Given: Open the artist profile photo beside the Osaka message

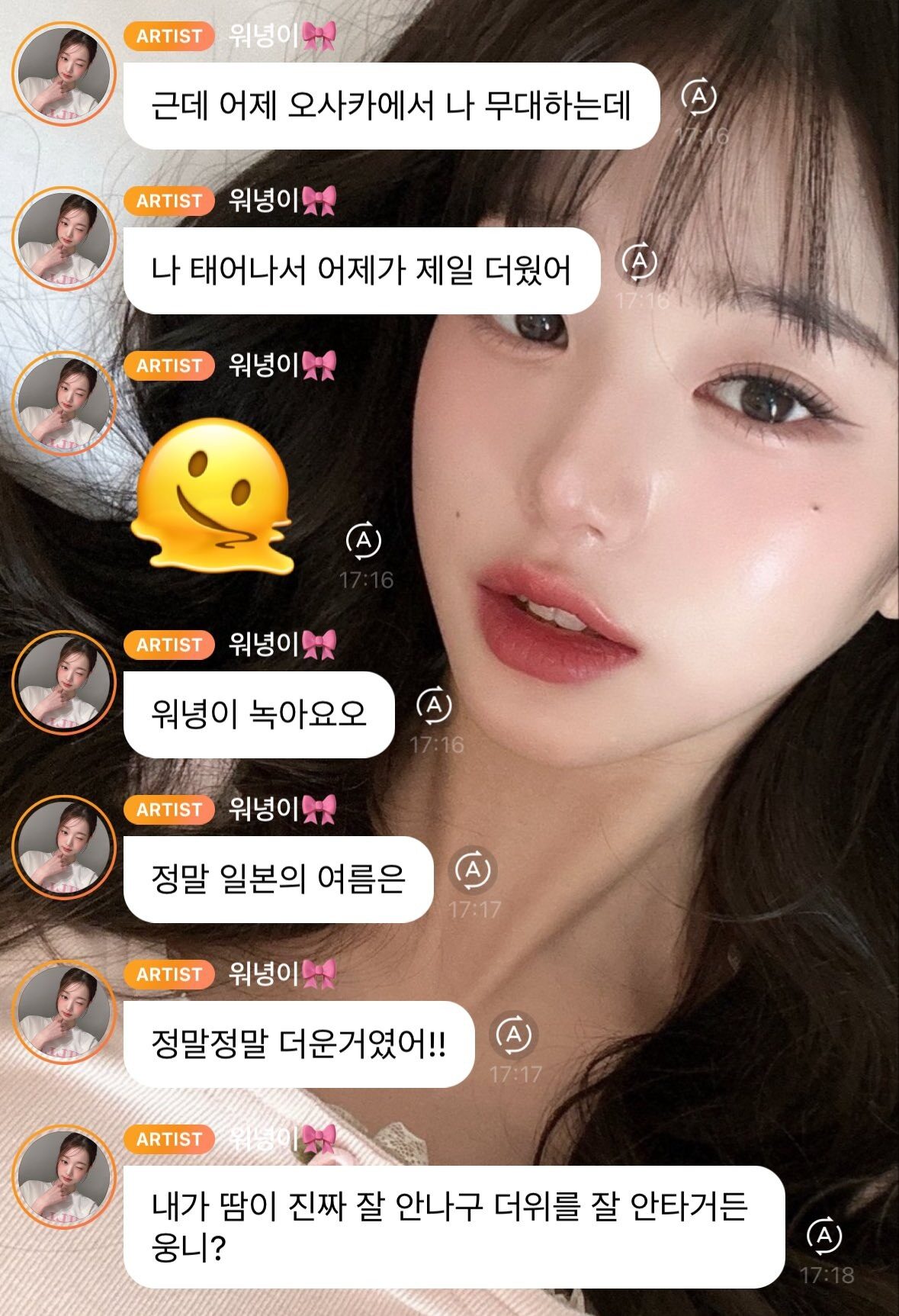Looking at the screenshot, I should point(63,74).
